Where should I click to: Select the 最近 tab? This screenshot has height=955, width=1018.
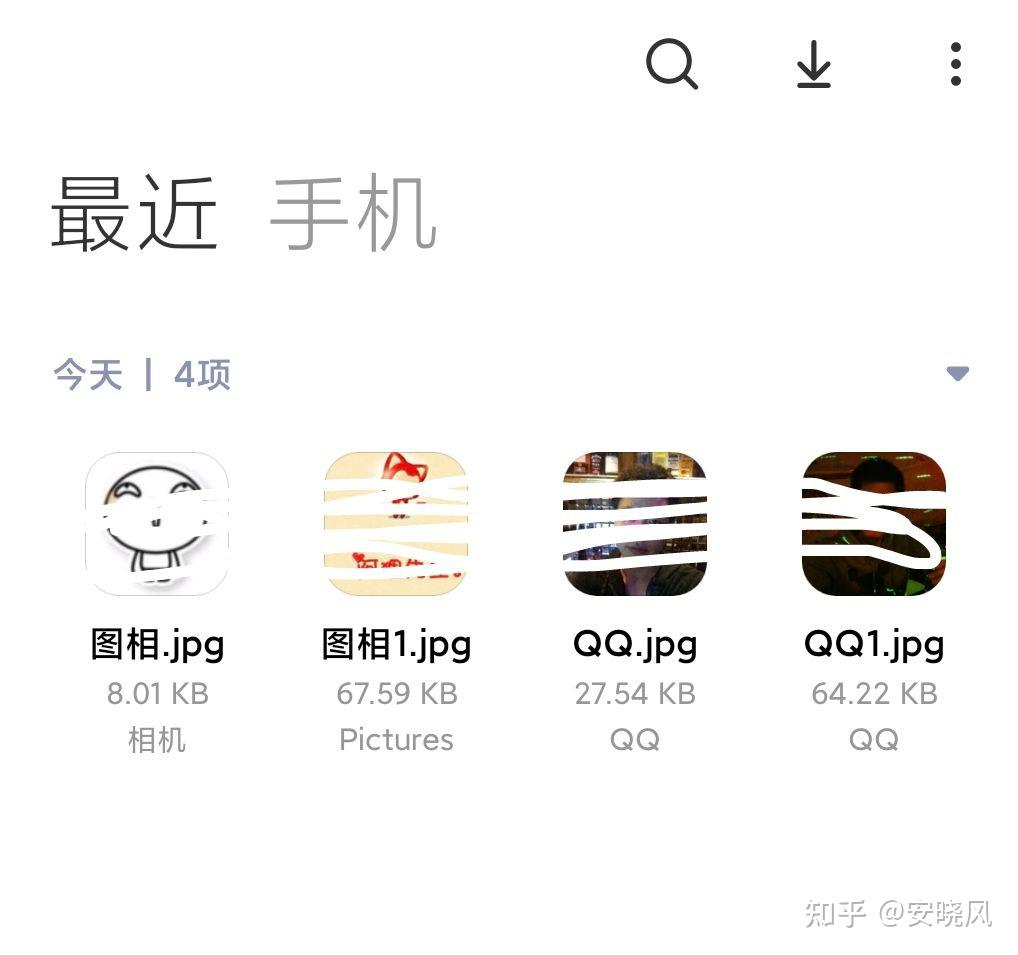pos(134,213)
